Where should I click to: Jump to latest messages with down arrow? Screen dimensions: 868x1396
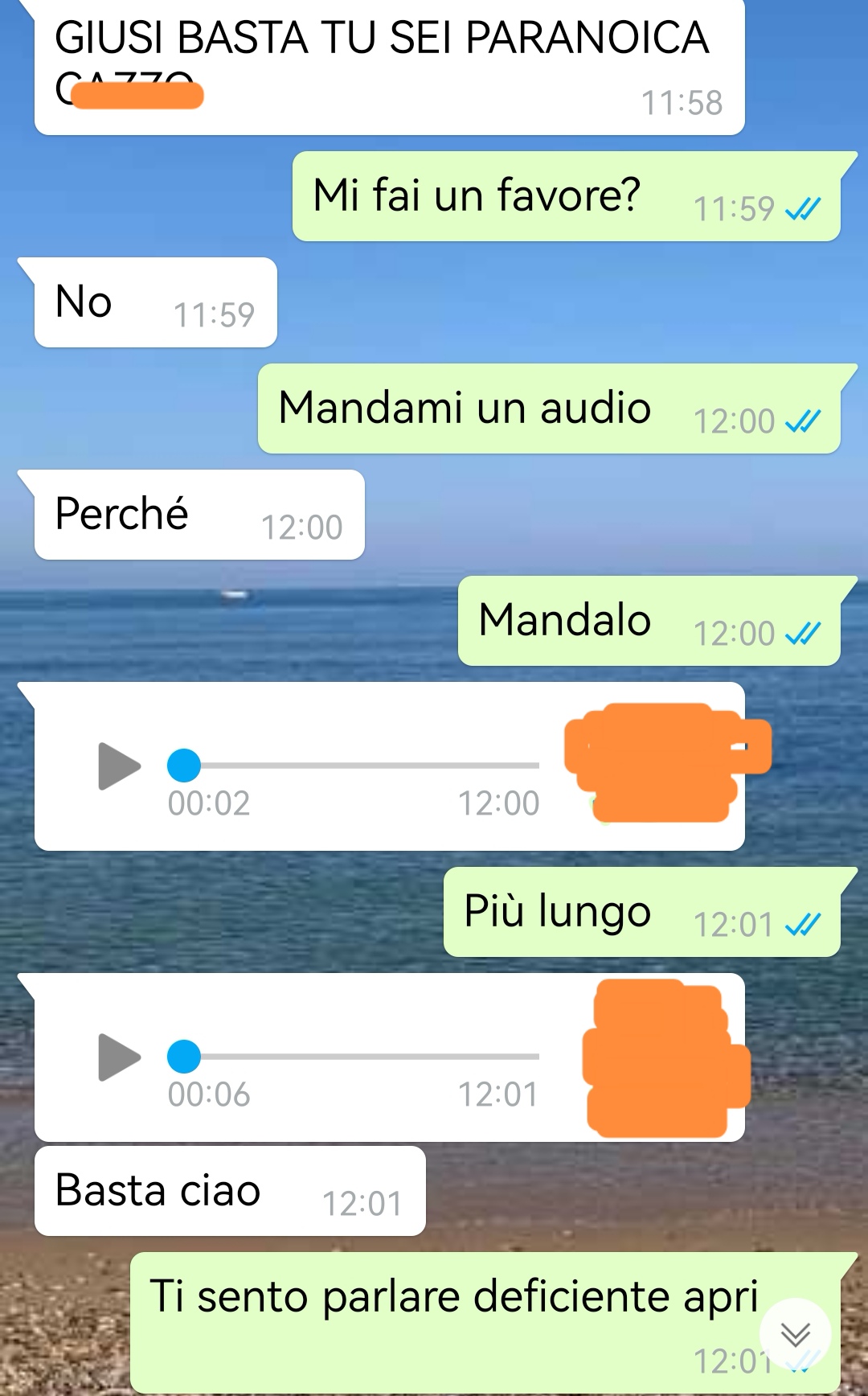795,1335
